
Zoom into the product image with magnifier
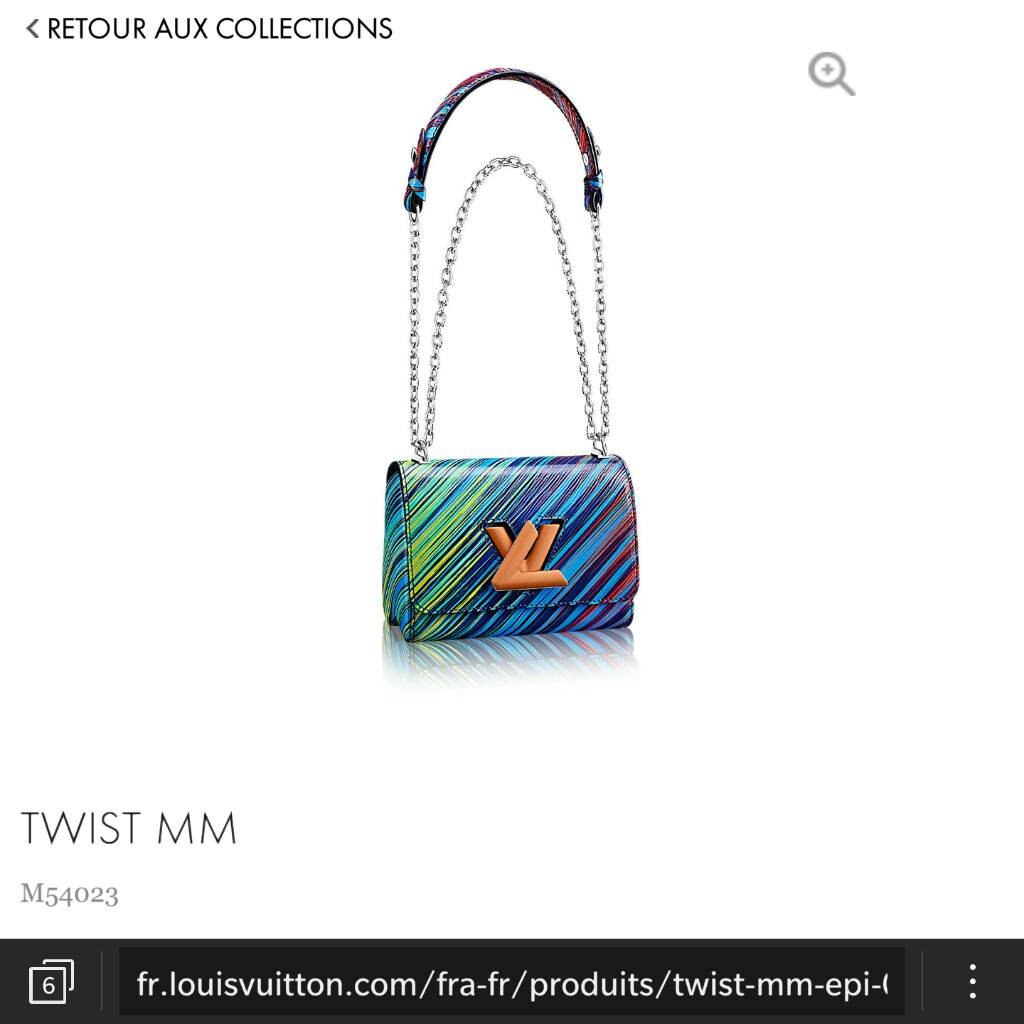click(831, 75)
